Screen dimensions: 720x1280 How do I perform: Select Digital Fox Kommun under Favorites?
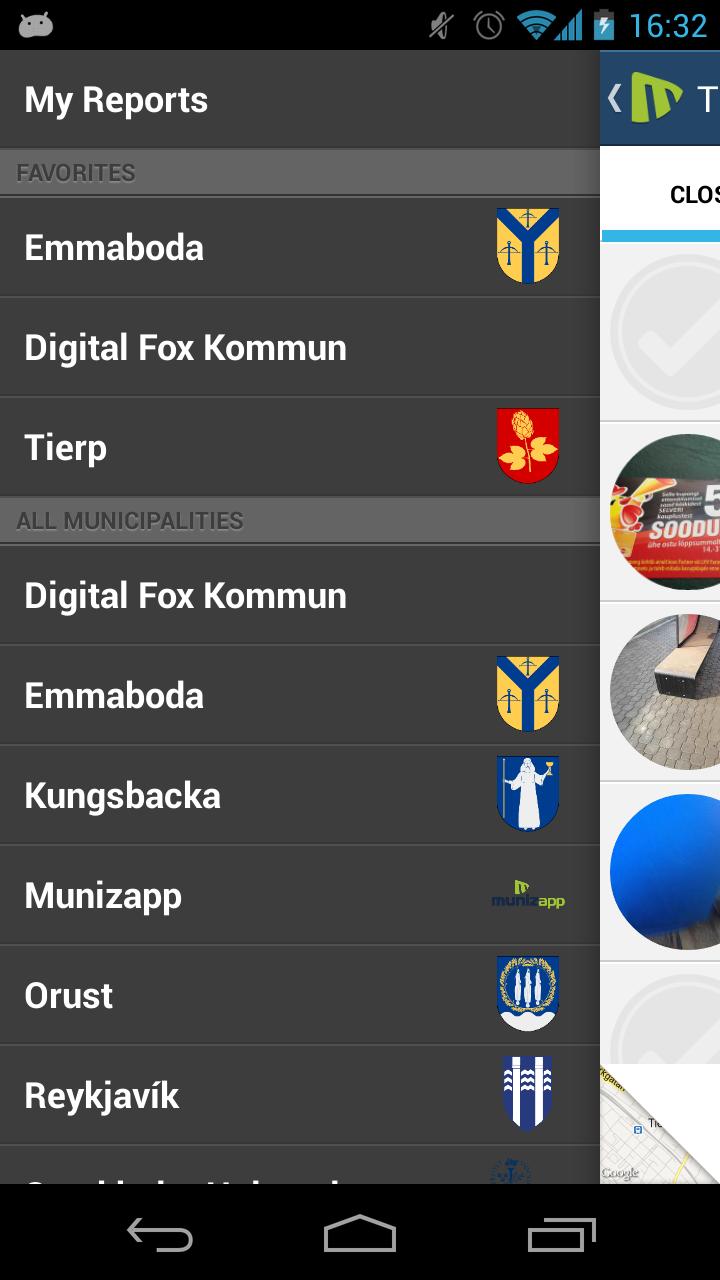[186, 347]
